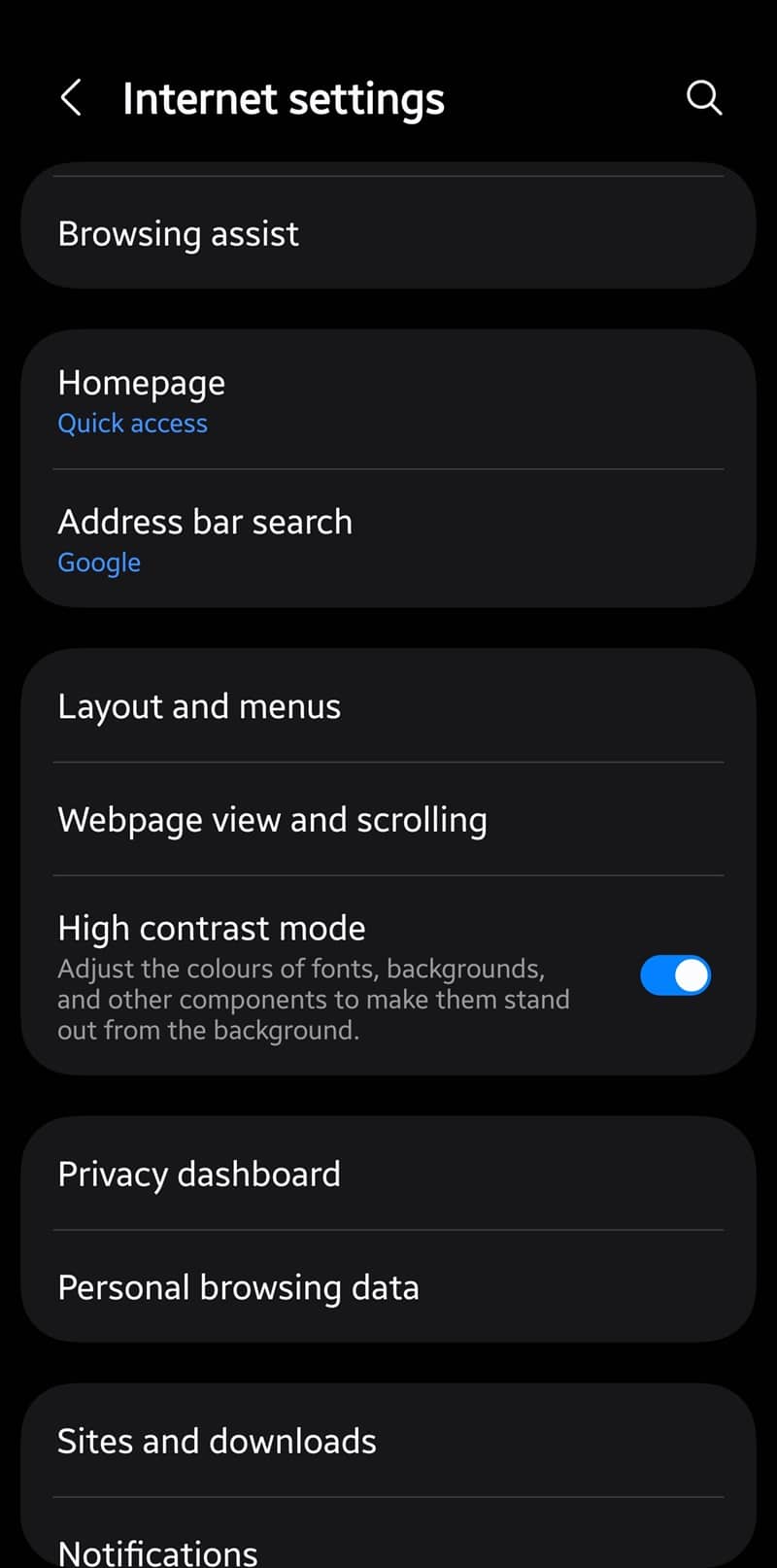The width and height of the screenshot is (777, 1568).
Task: Open Webpage view and scrolling
Action: coord(388,819)
